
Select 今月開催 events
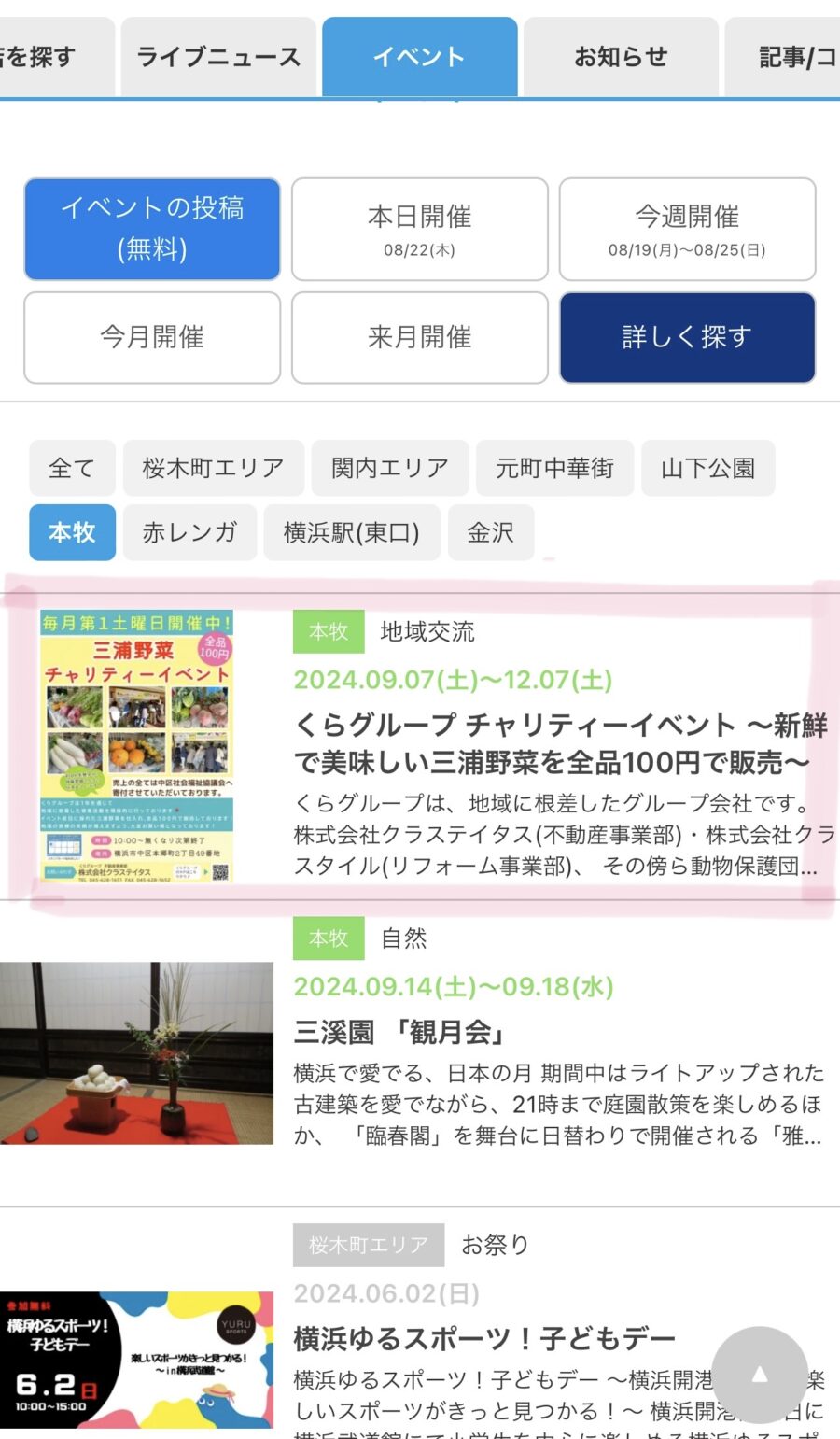[152, 337]
